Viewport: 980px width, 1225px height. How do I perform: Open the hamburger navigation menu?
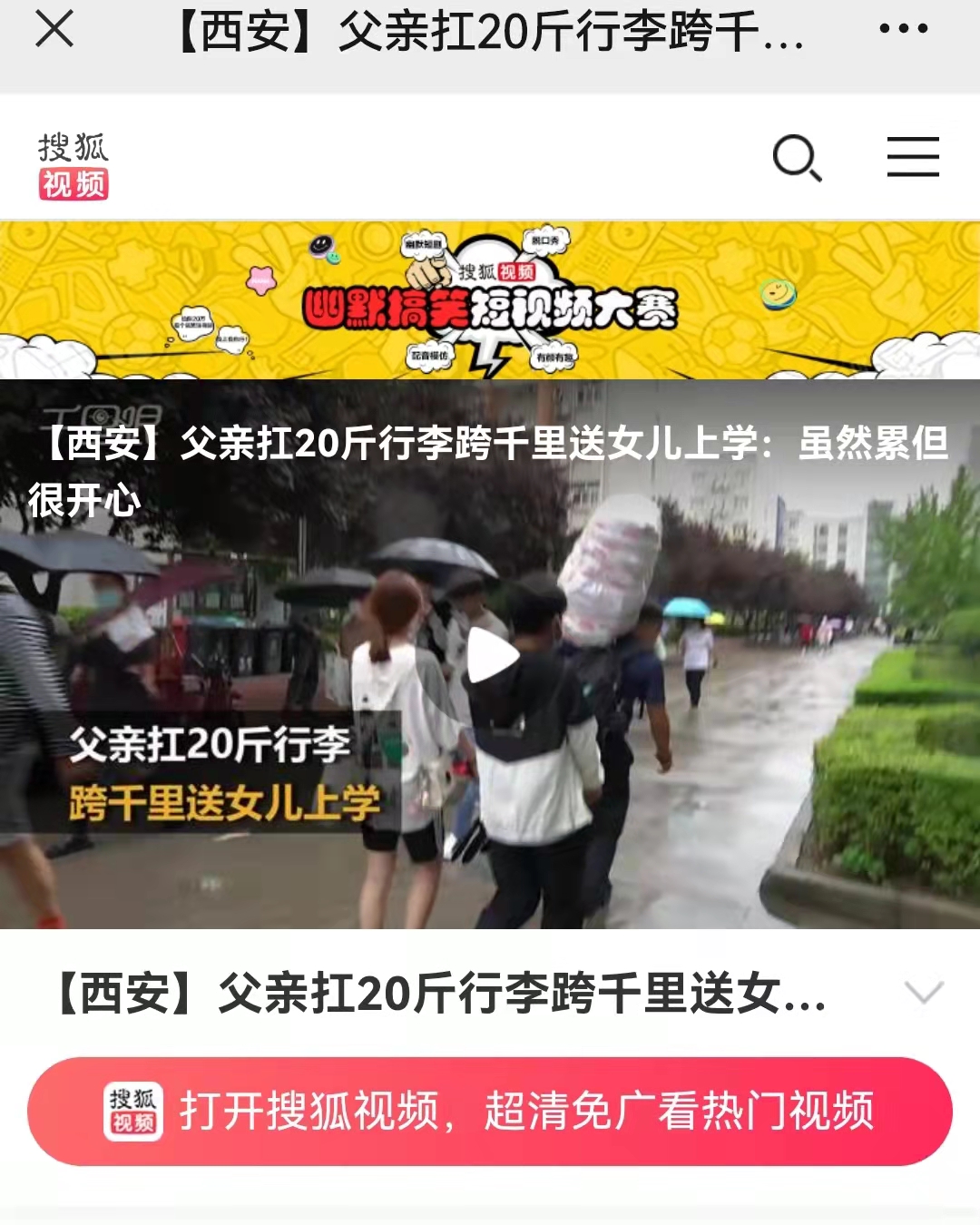point(913,157)
